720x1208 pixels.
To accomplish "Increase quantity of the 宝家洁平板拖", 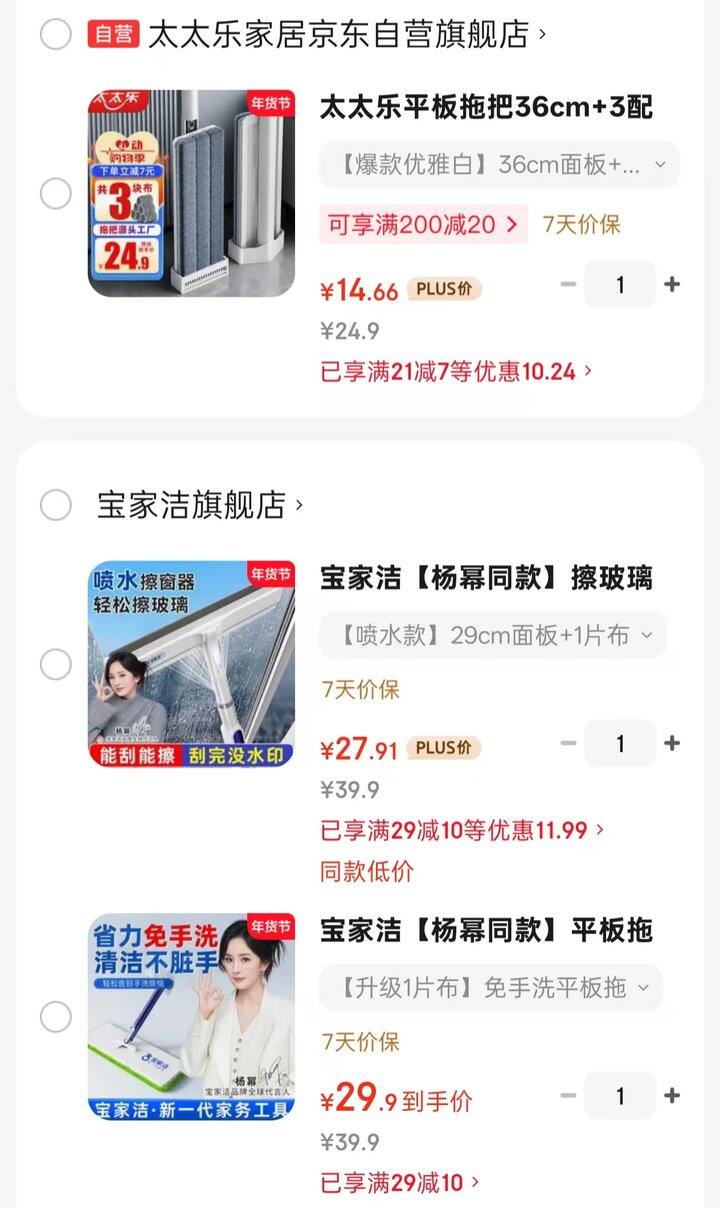I will tap(672, 1096).
